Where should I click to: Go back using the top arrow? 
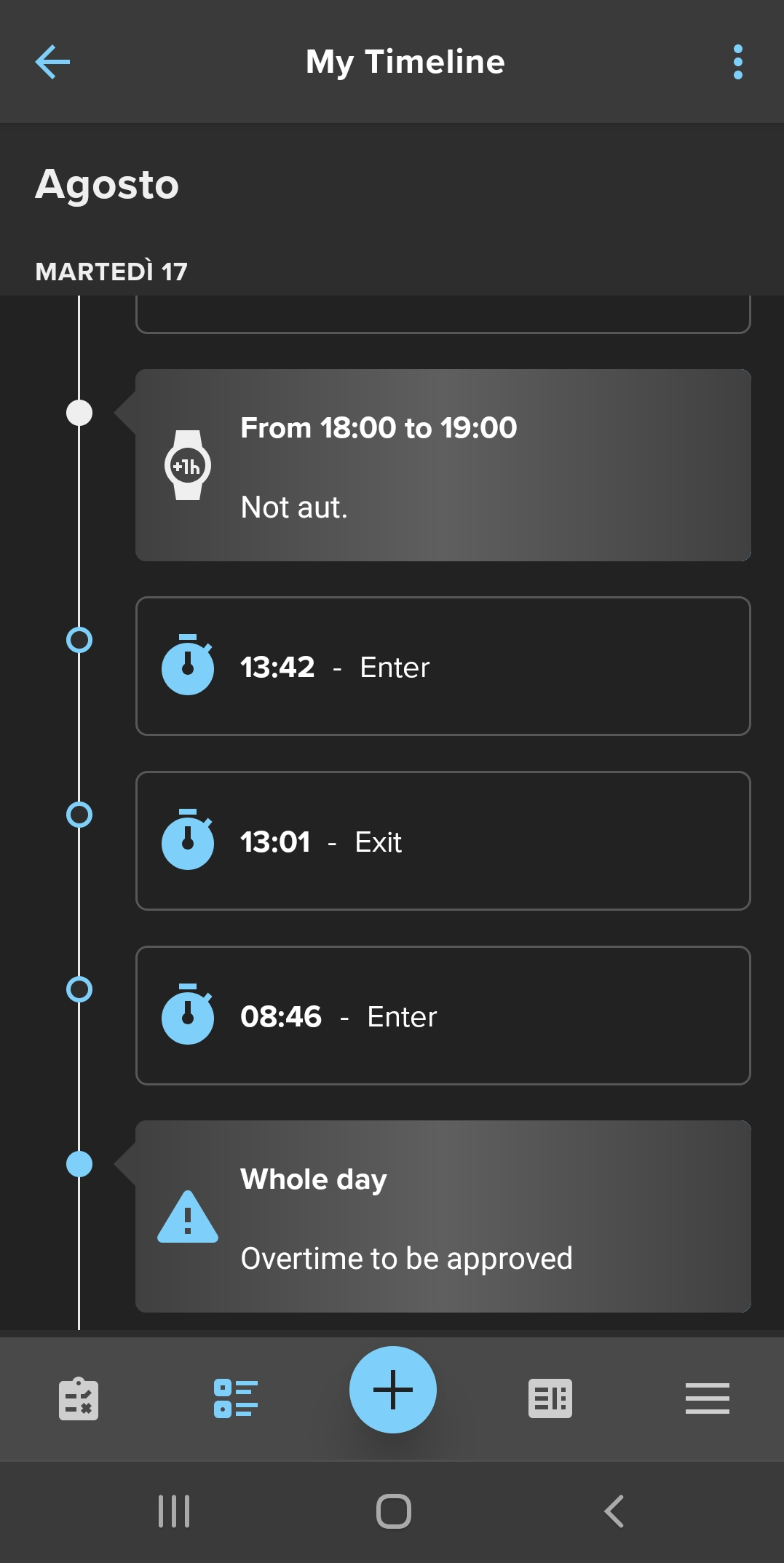click(x=52, y=62)
